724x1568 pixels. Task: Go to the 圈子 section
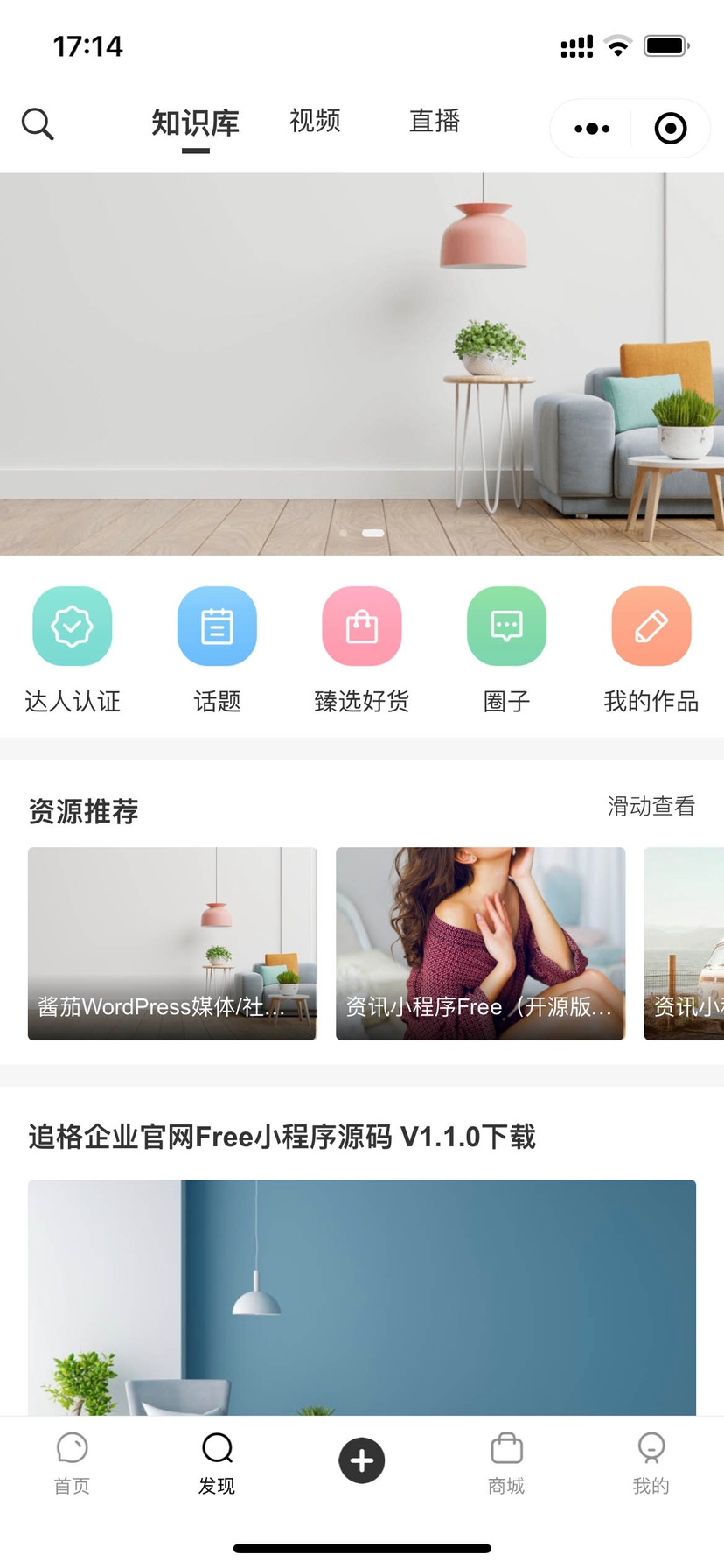pyautogui.click(x=506, y=647)
